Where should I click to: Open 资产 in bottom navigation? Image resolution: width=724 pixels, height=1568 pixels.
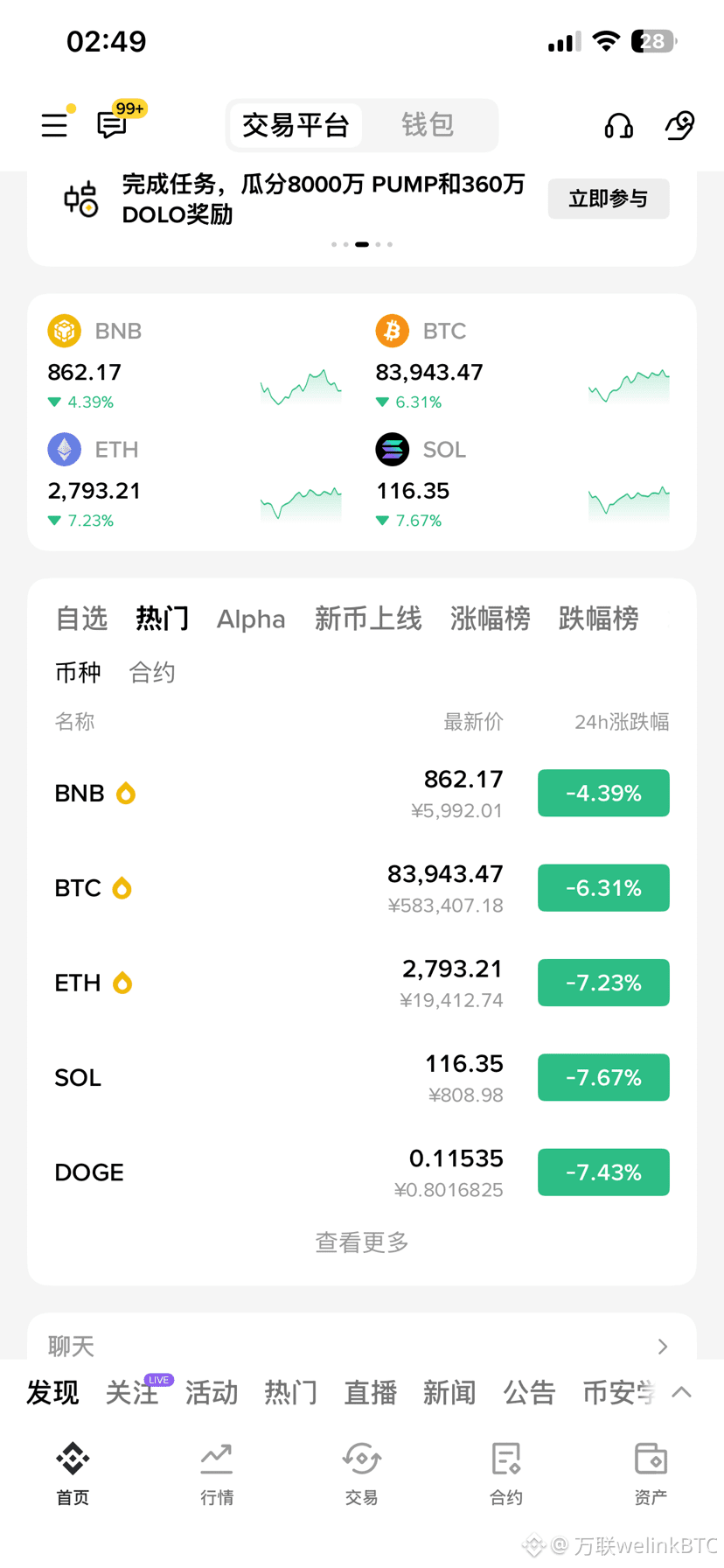coord(651,1474)
